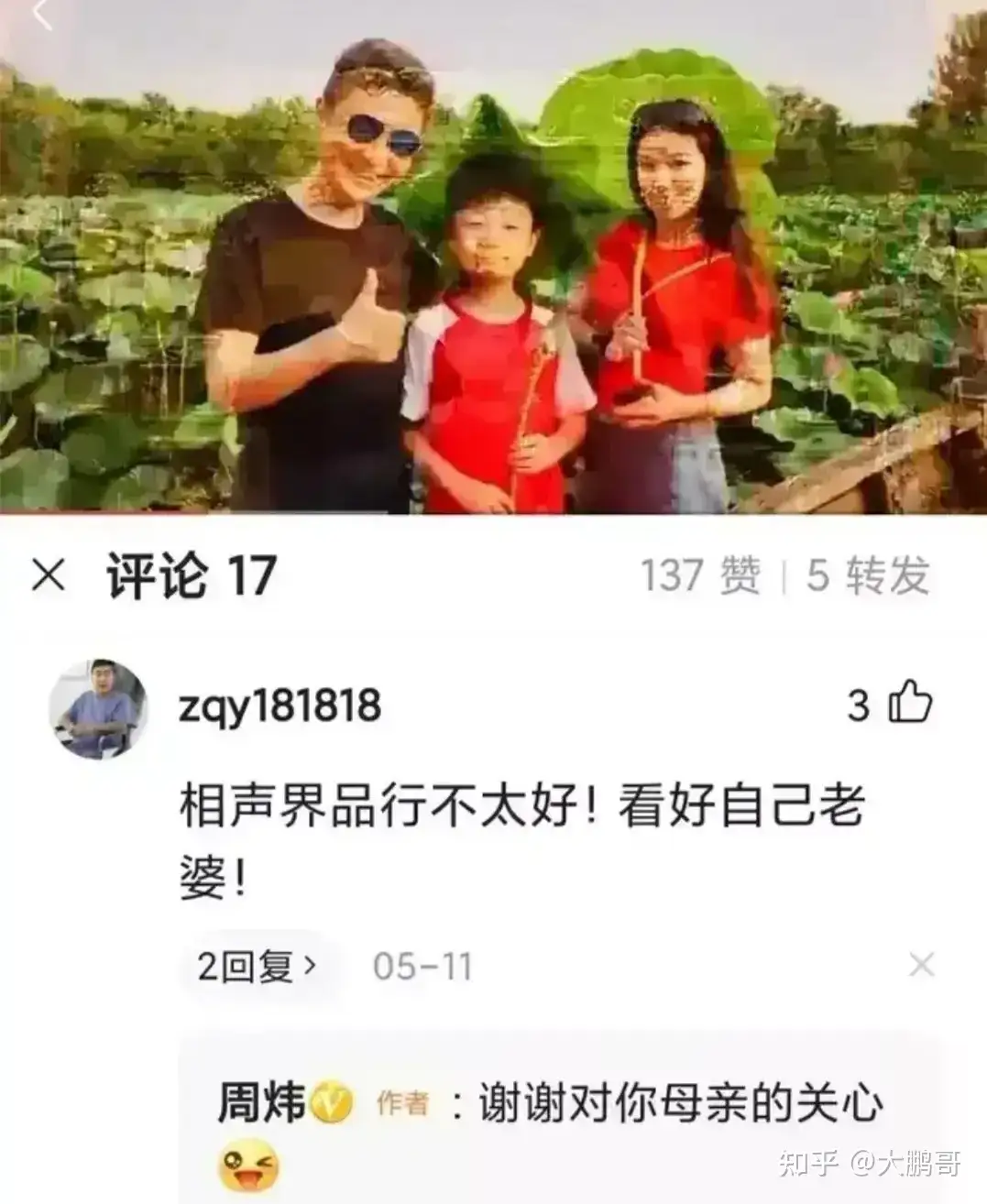Expand the 2回复 replies
Screen dimensions: 987x1204
pyautogui.click(x=259, y=967)
